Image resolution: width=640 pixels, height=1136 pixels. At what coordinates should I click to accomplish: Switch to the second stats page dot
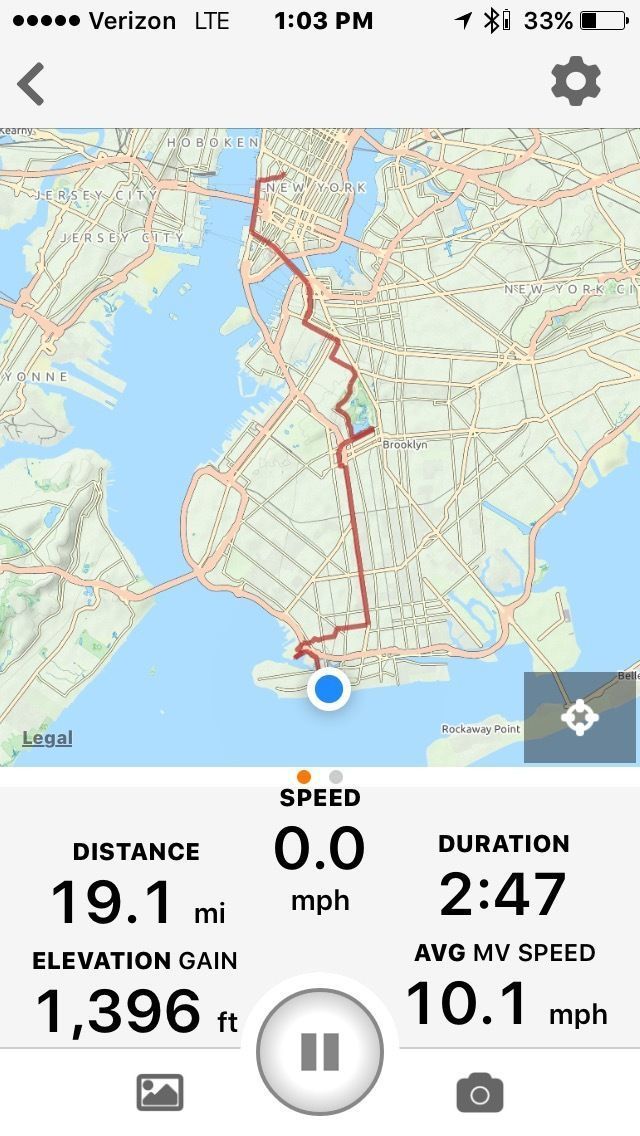coord(336,777)
